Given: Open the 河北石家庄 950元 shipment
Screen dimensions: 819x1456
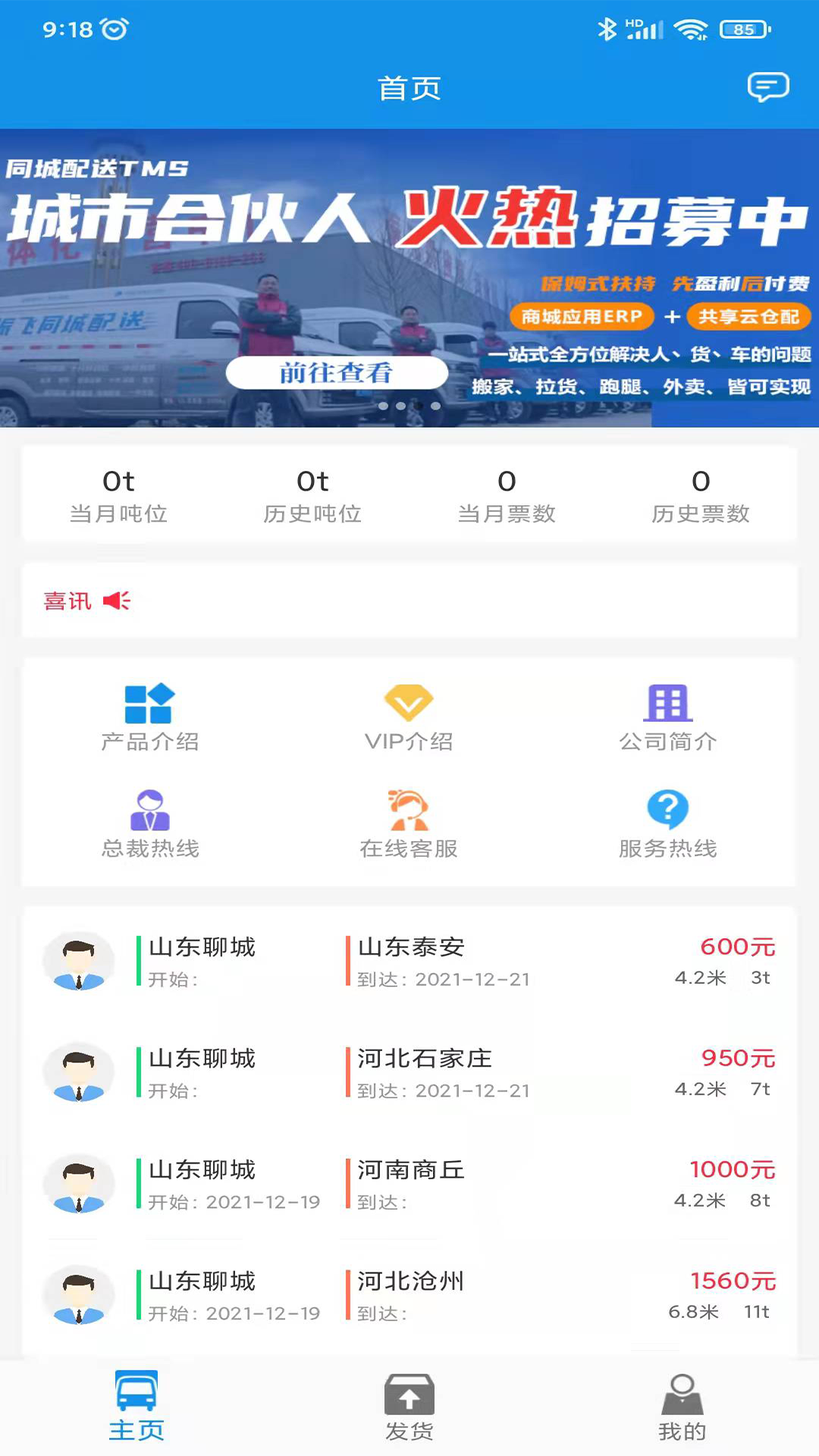Looking at the screenshot, I should pos(409,1073).
